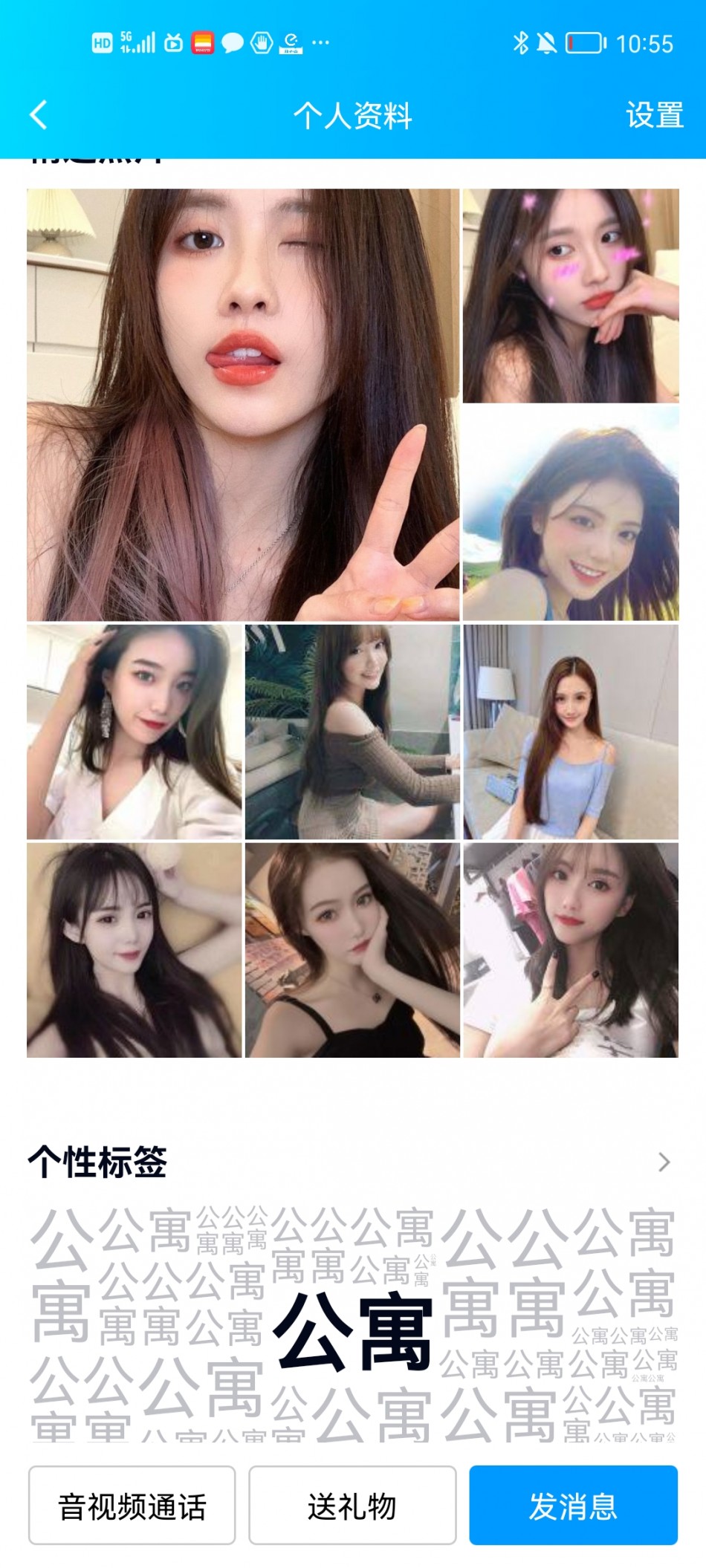Open 设置 in the top bar
This screenshot has height=1568, width=706.
pos(653,115)
